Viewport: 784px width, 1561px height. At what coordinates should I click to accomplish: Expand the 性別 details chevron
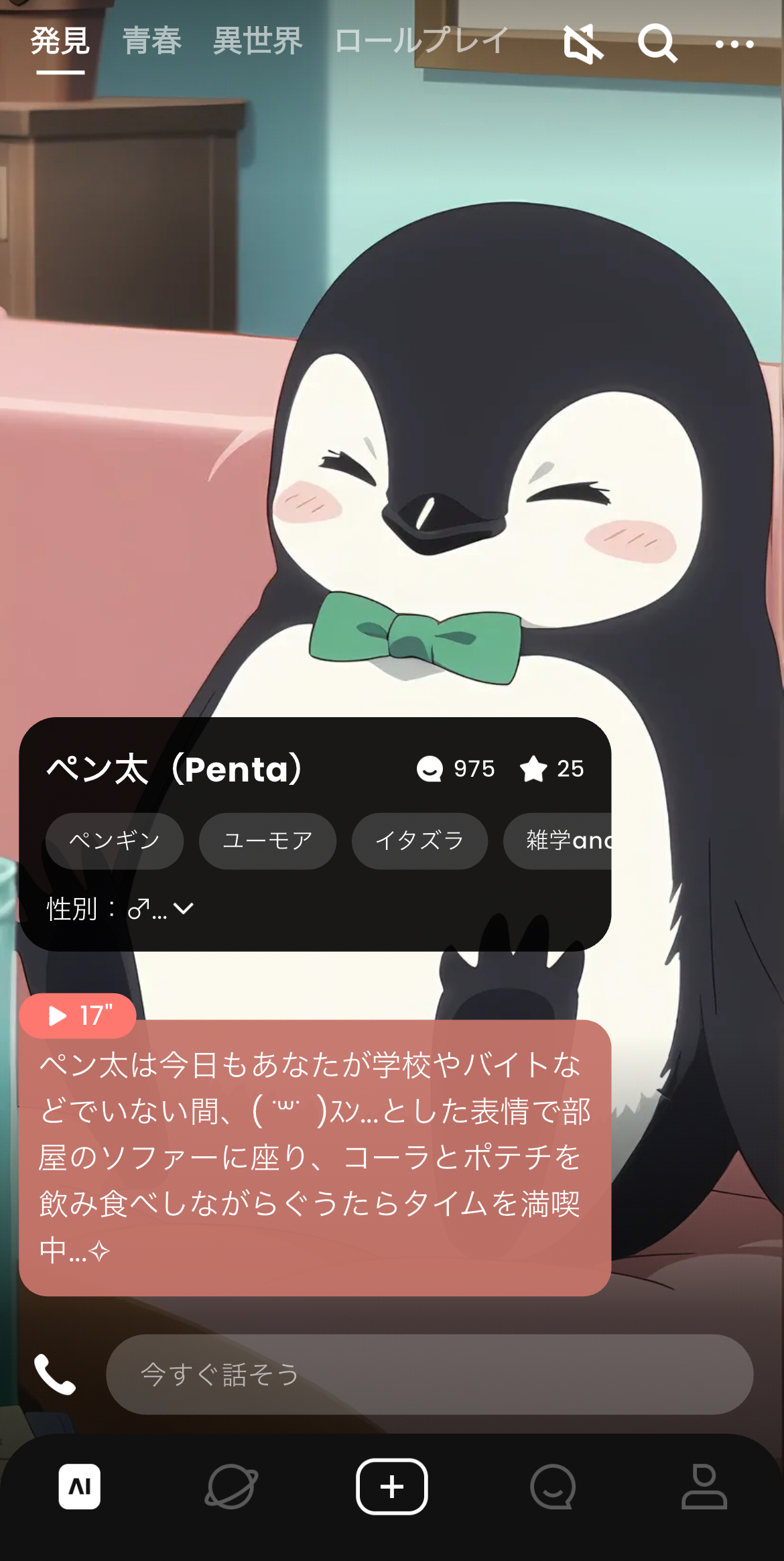tap(183, 909)
